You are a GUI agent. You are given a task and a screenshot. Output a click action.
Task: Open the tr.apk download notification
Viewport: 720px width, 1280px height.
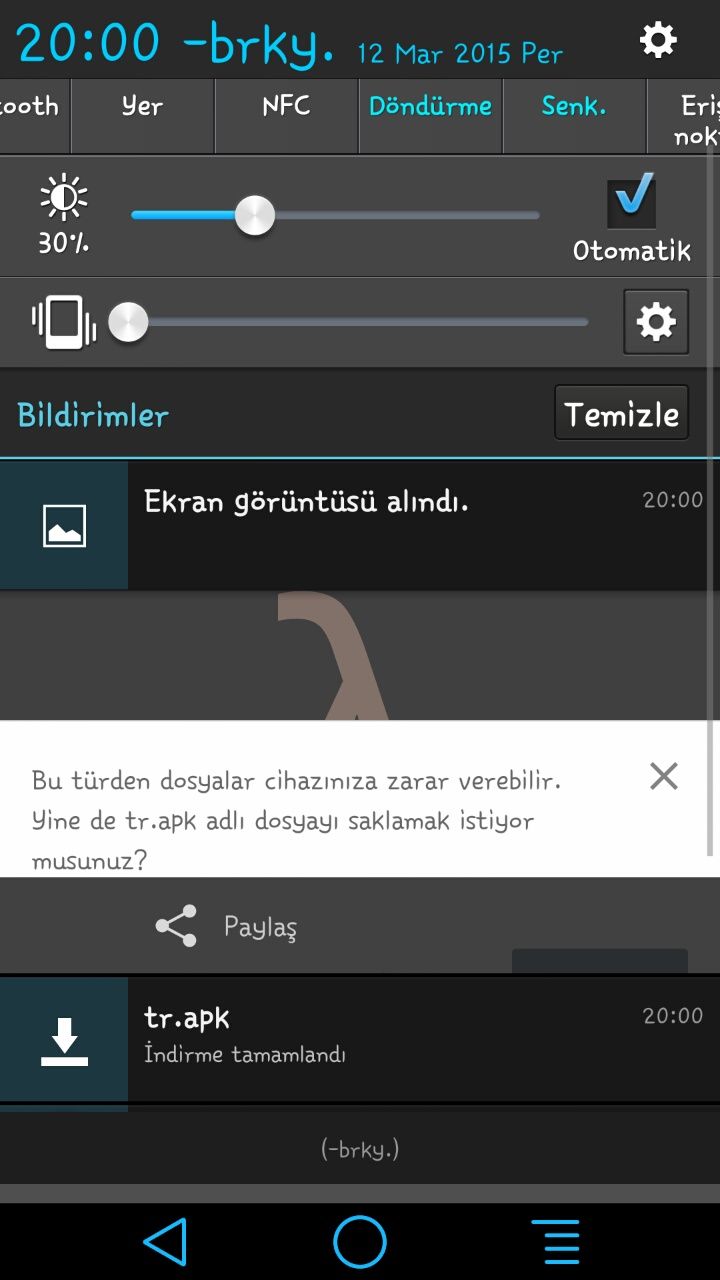pyautogui.click(x=400, y=1038)
